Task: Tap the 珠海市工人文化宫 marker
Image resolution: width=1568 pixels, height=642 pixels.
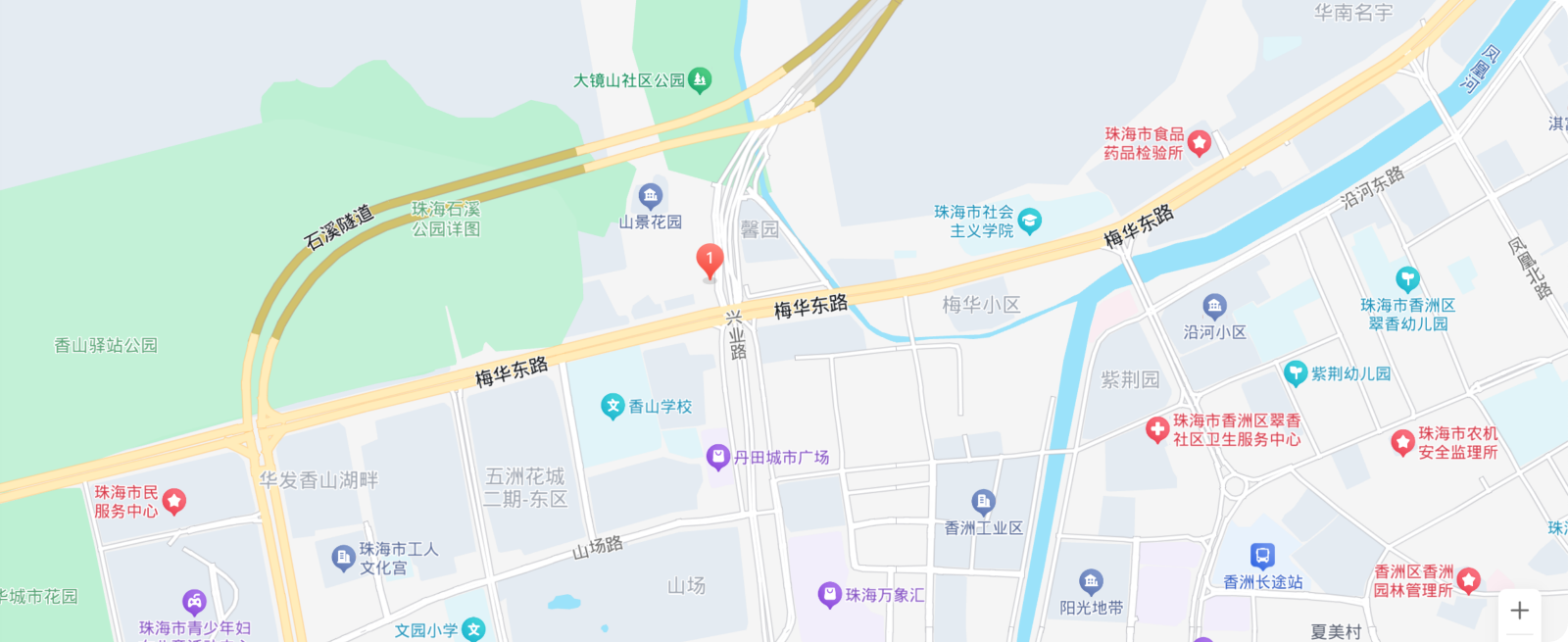Action: tap(343, 558)
